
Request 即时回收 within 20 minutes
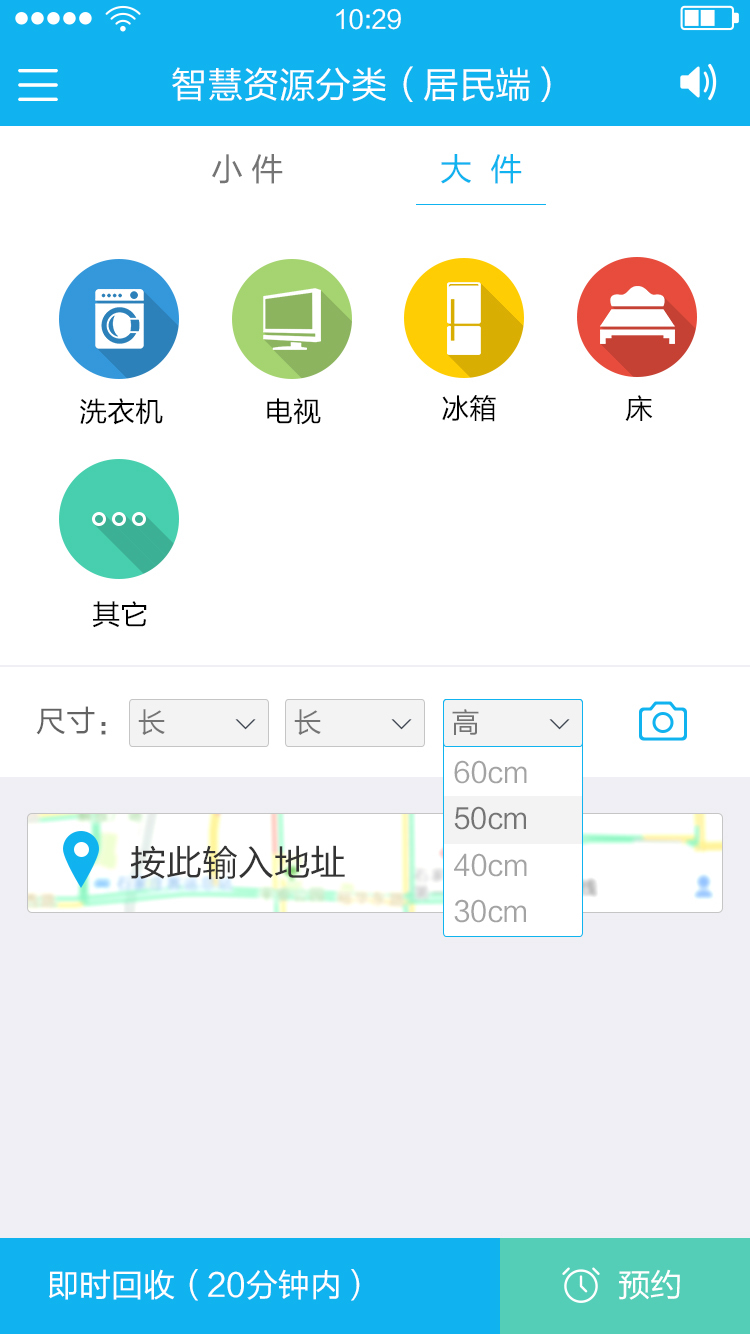(250, 1285)
